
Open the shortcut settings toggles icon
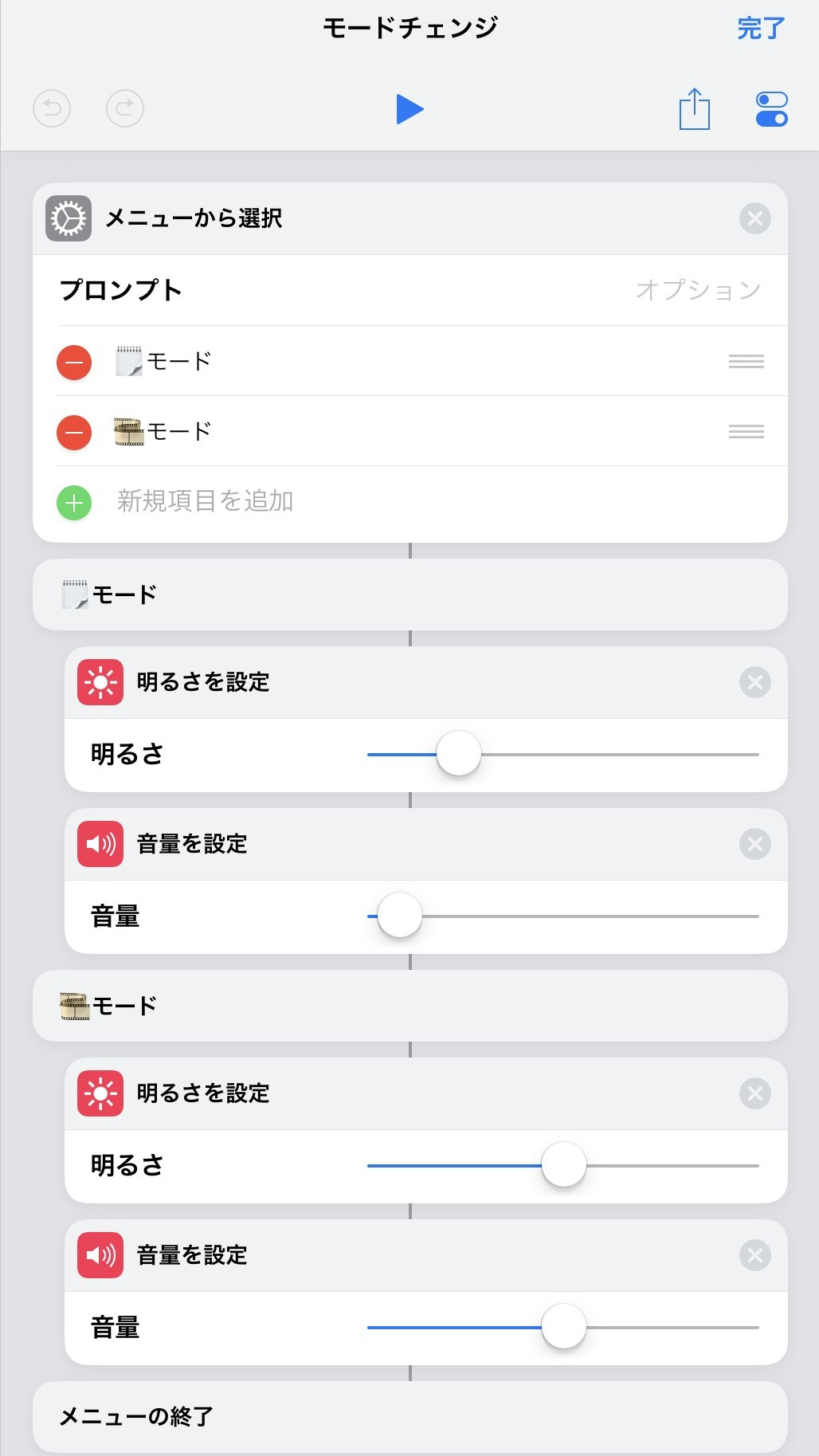pos(771,109)
